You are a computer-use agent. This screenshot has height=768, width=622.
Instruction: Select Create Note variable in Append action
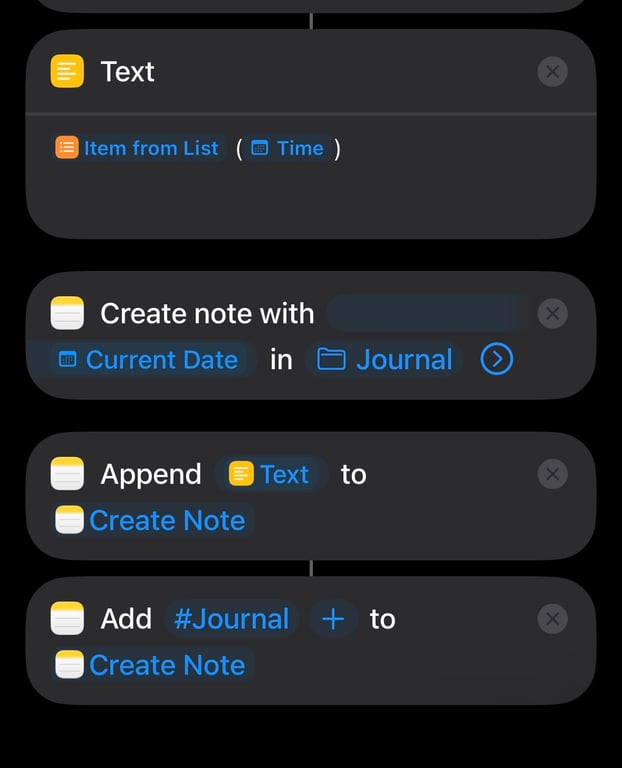152,520
